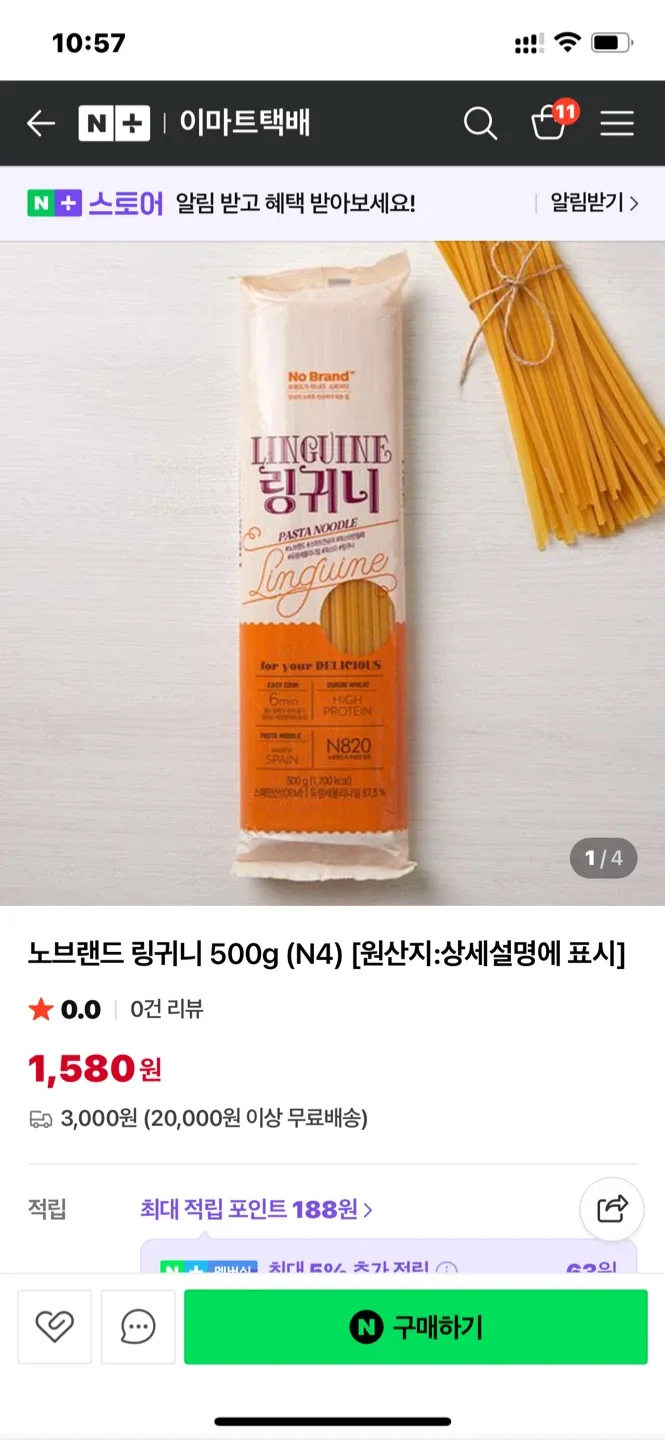Screen dimensions: 665x1440
Task: Open the chat inquiry icon
Action: coord(138,1327)
